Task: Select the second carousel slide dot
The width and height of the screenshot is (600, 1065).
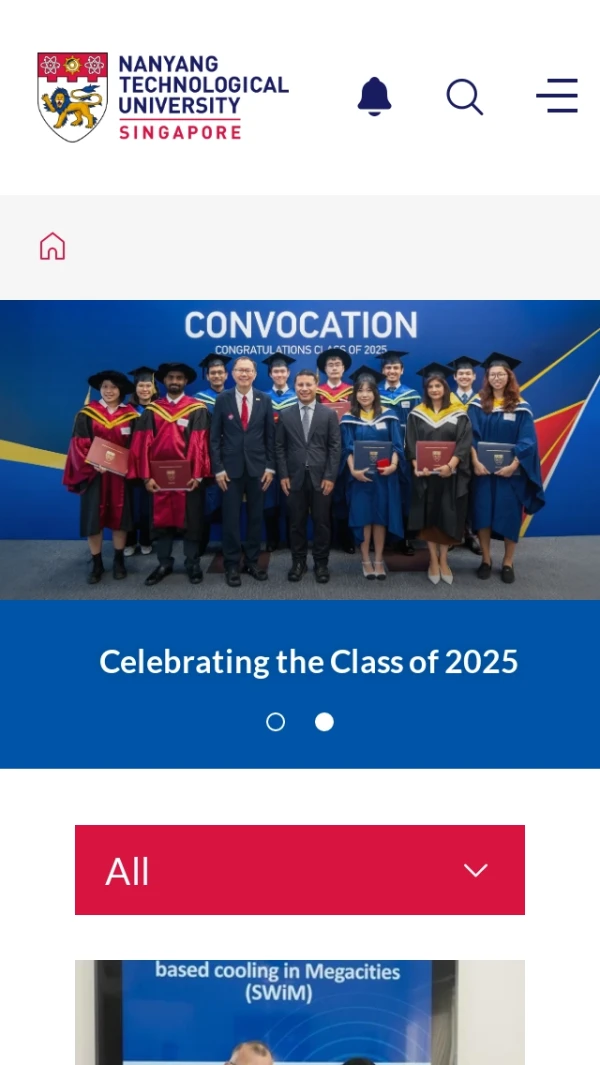Action: click(x=324, y=722)
